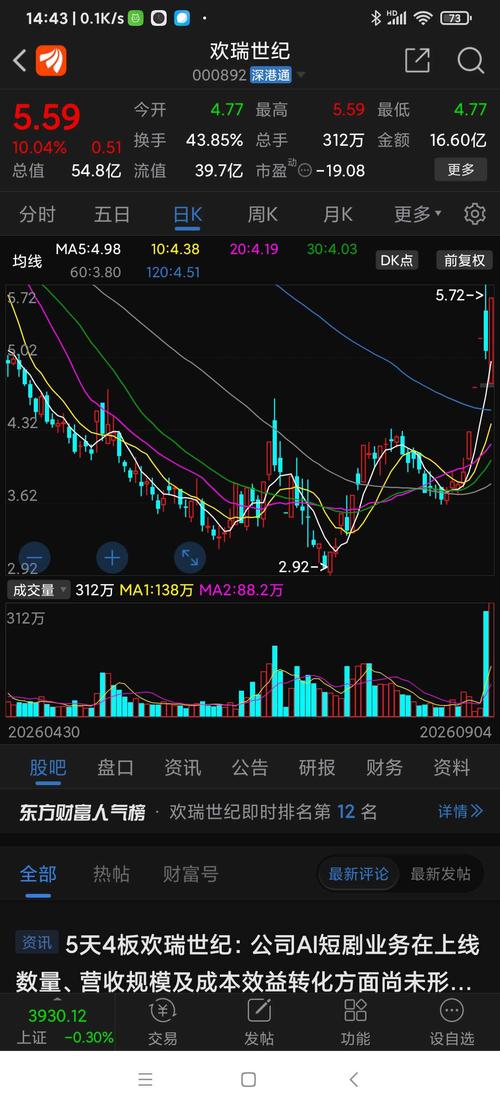The height and width of the screenshot is (1111, 500).
Task: Open 交易 in the bottom bar
Action: coord(162,1023)
